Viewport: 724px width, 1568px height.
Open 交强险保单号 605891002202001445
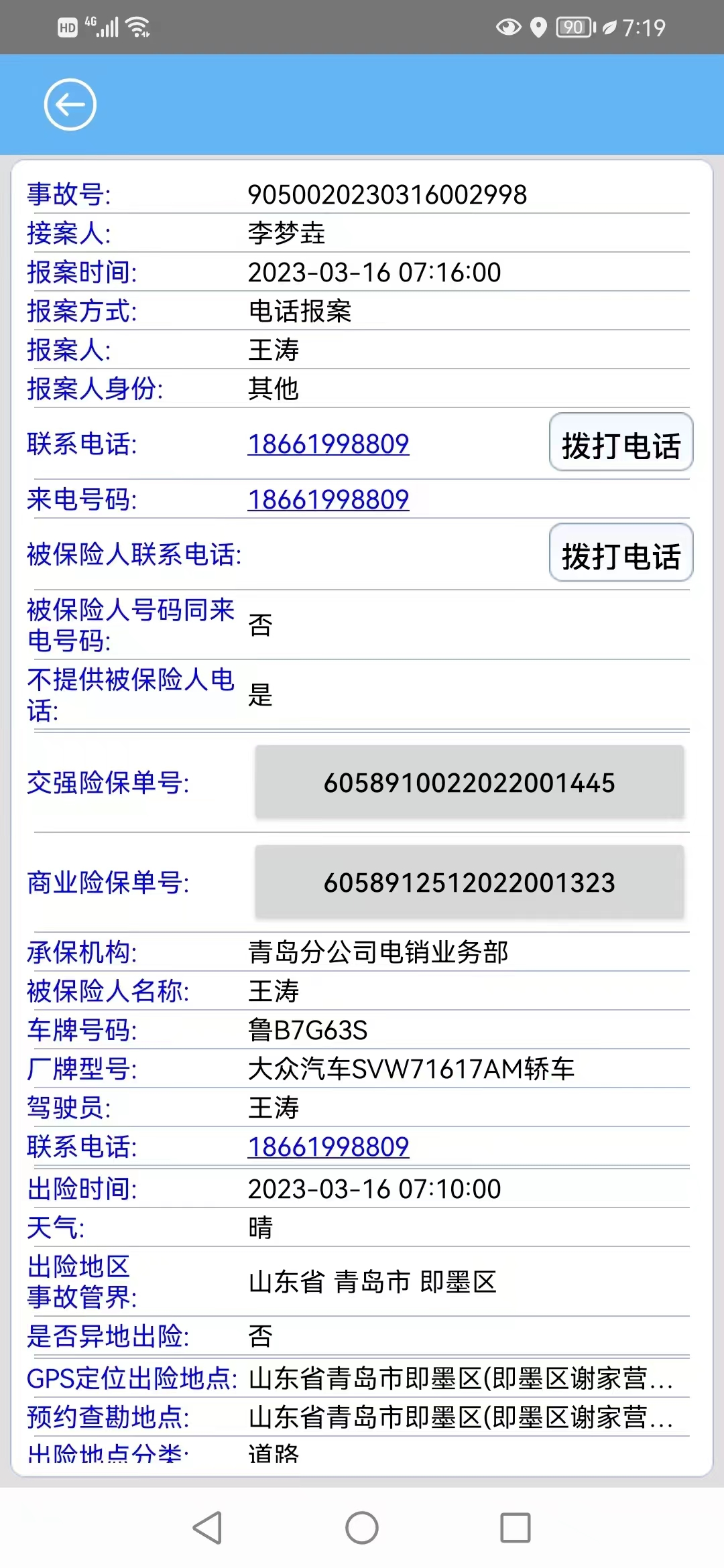469,783
